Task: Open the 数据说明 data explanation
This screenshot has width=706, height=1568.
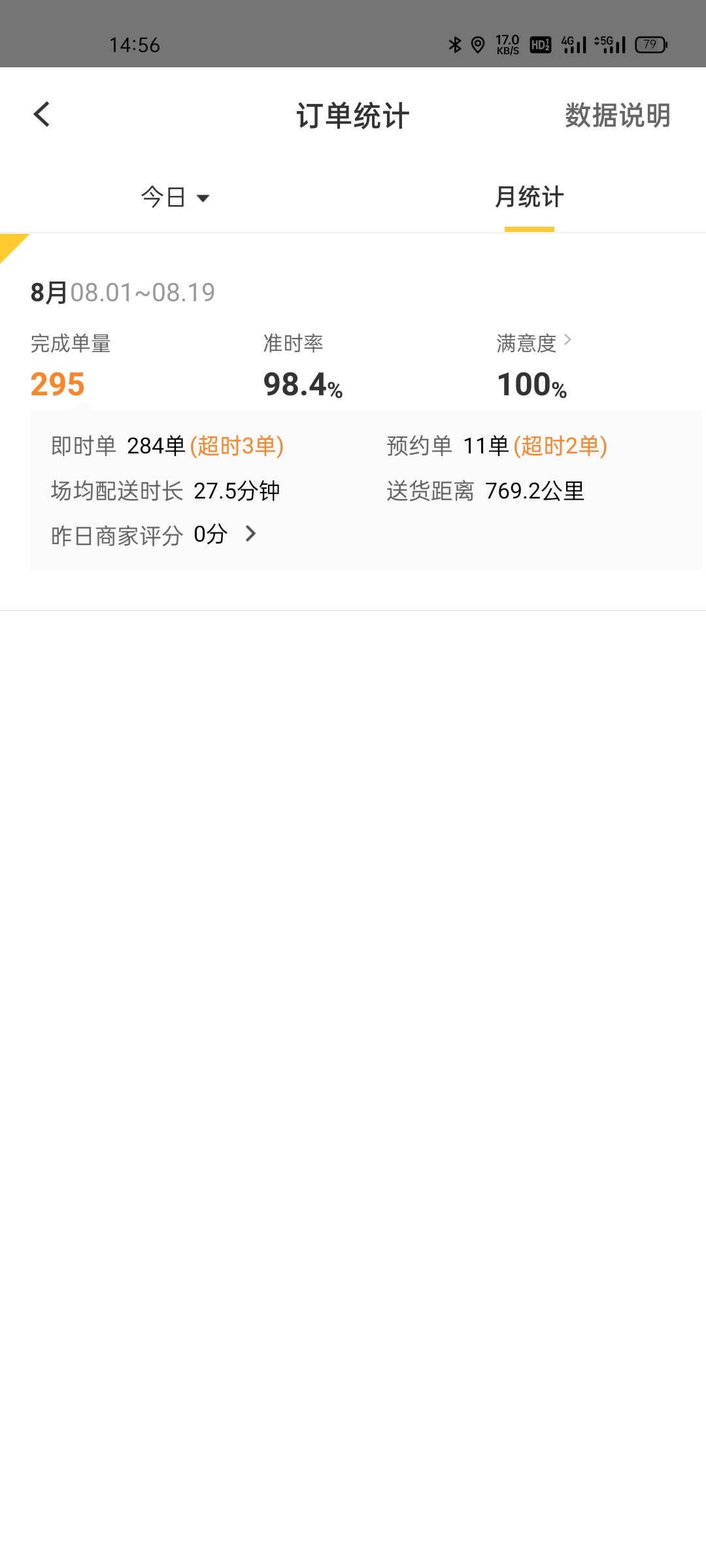Action: pos(617,116)
